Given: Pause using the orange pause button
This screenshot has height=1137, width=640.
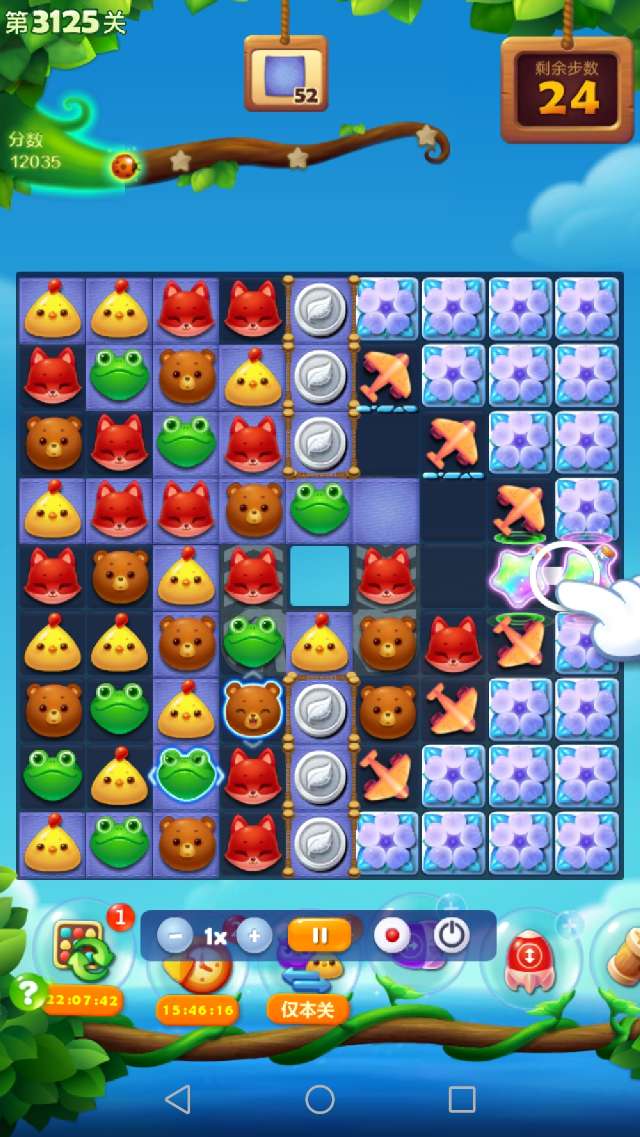Looking at the screenshot, I should pyautogui.click(x=319, y=936).
